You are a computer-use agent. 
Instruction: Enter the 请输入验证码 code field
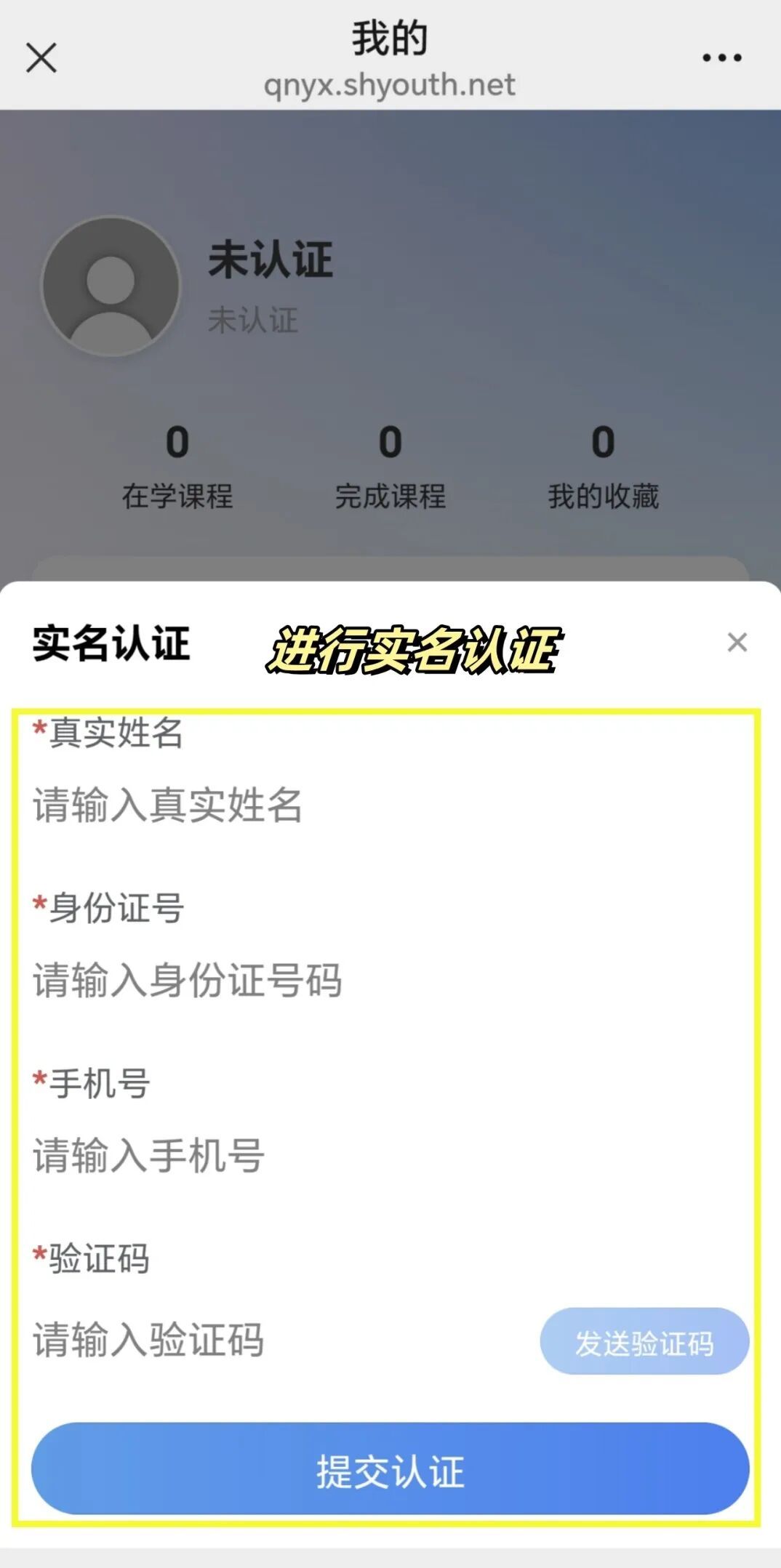point(255,1340)
